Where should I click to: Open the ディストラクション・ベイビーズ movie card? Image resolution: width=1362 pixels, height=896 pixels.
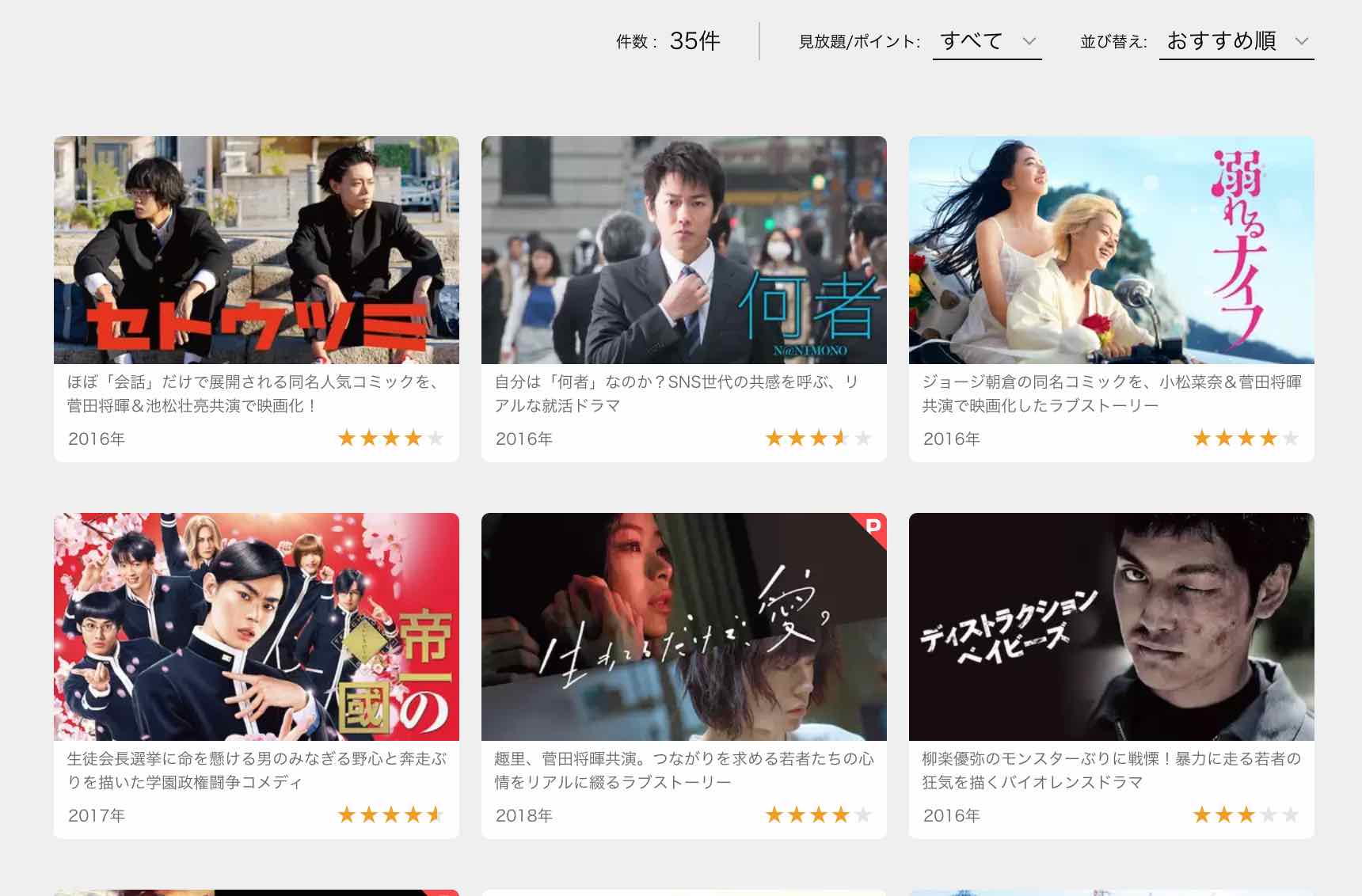tap(1111, 628)
